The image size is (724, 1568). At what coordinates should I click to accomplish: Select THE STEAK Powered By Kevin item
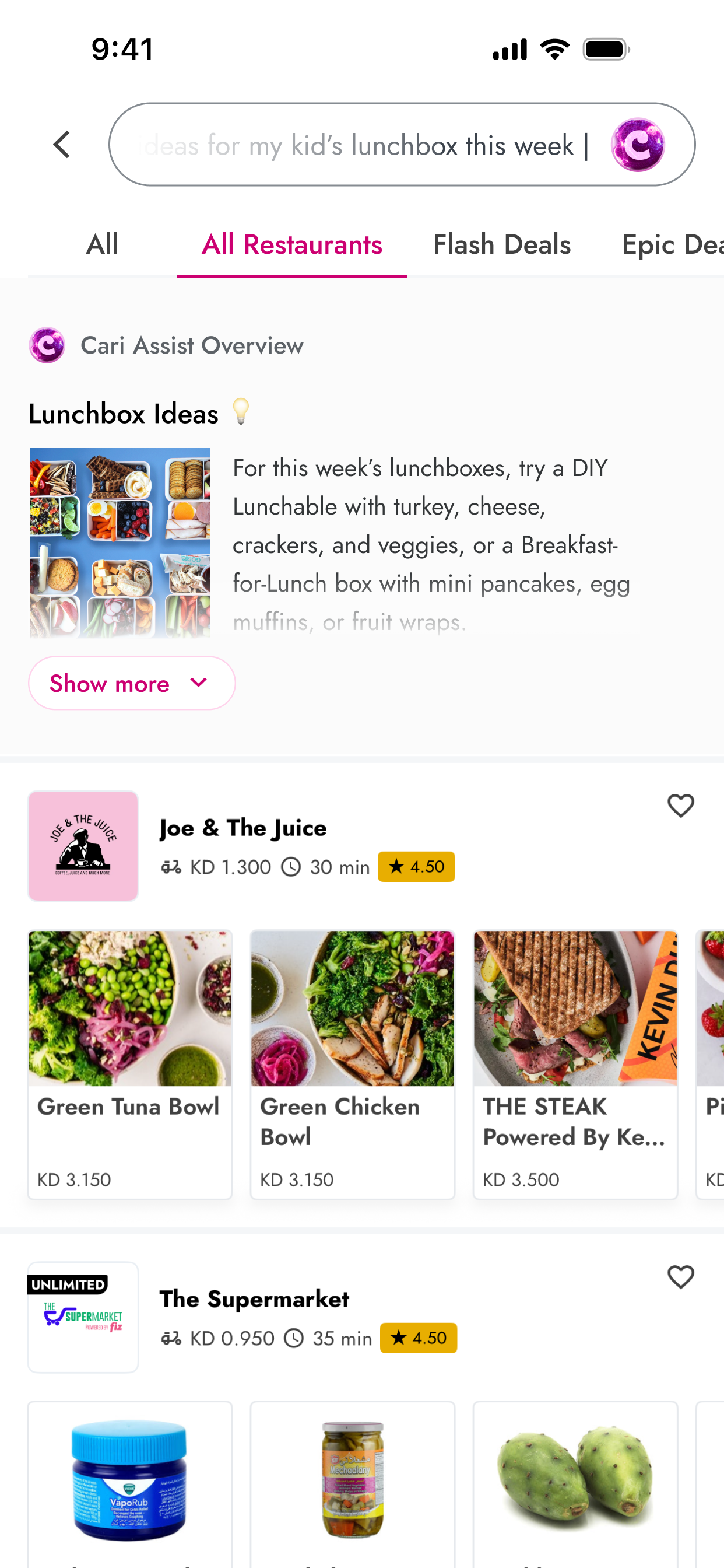575,1063
